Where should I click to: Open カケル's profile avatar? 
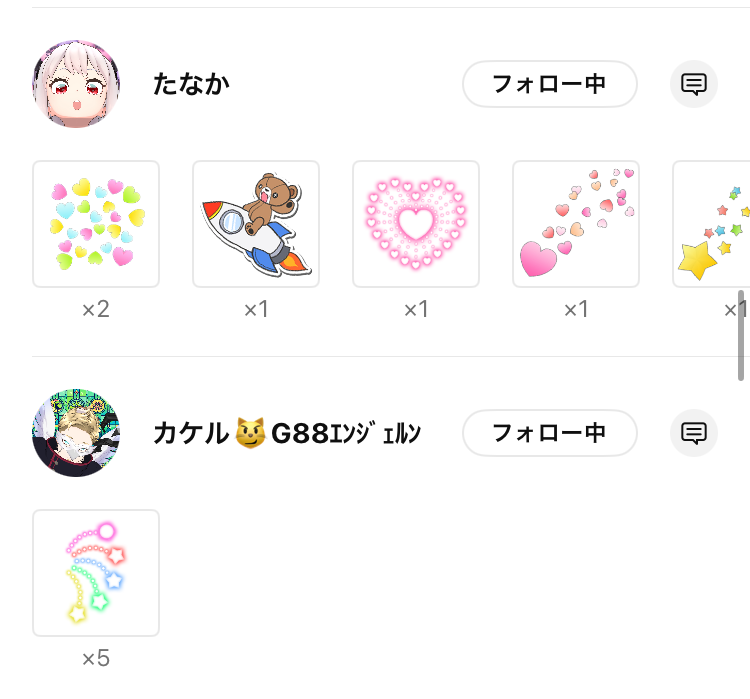point(76,433)
